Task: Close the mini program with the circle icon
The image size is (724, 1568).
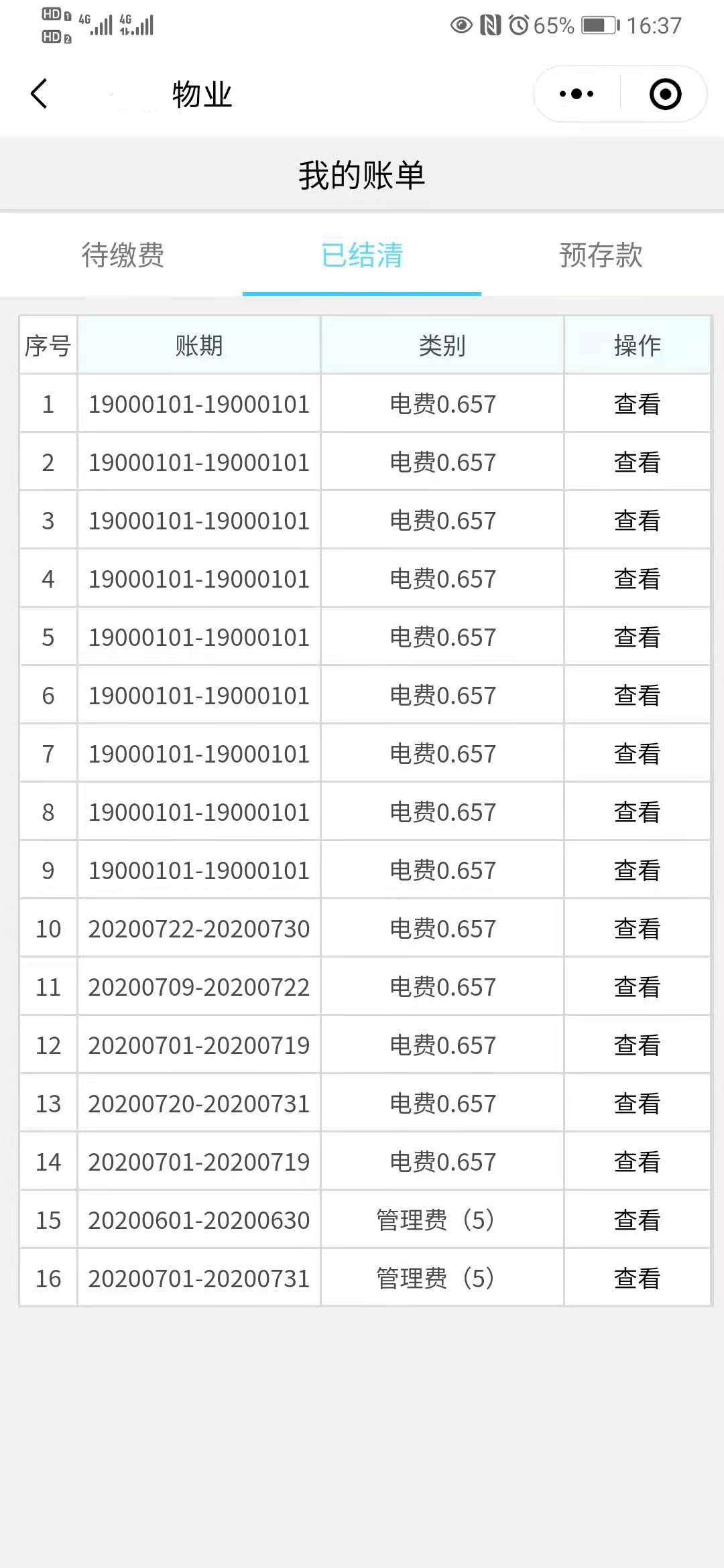Action: tap(666, 94)
